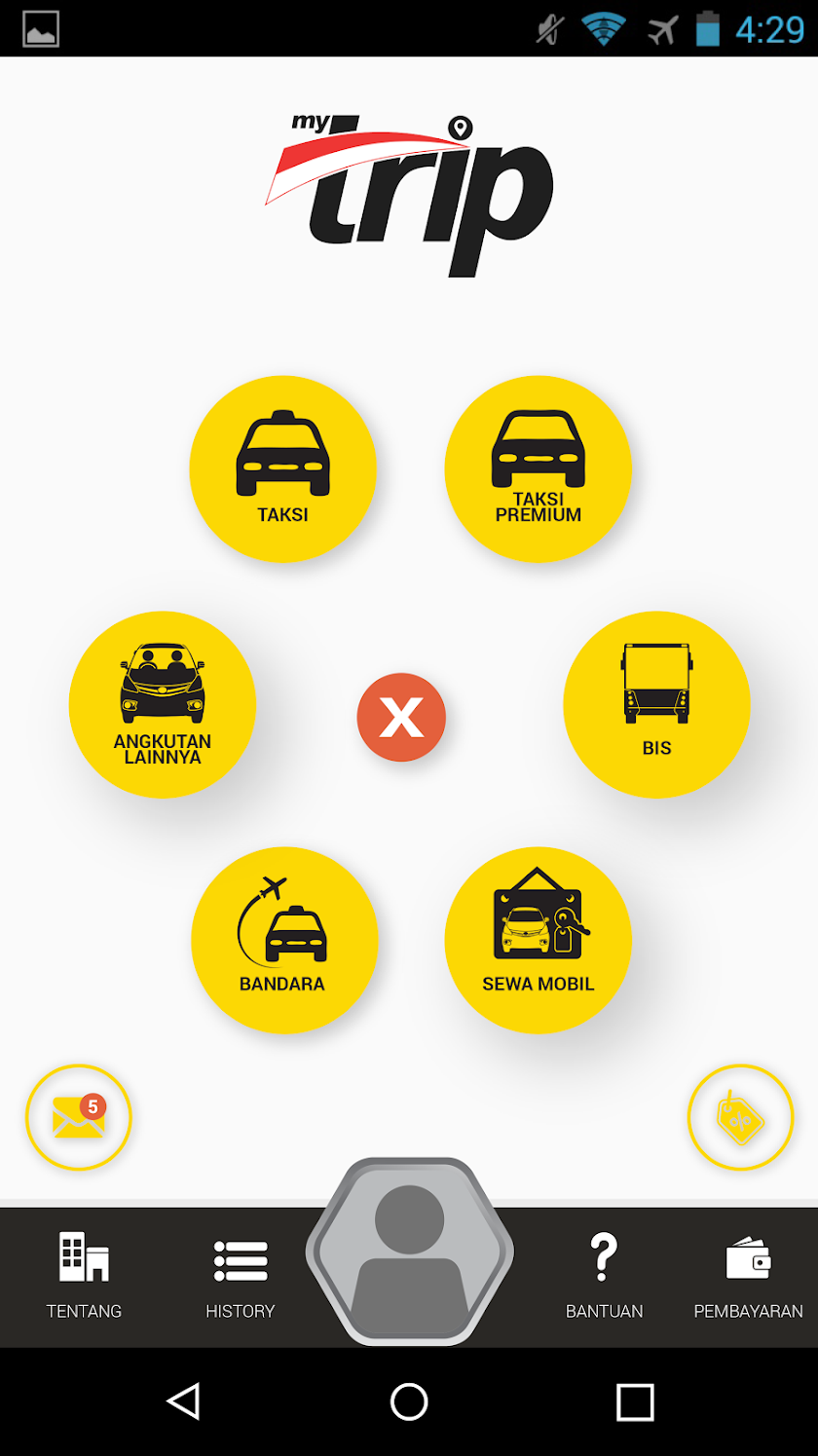The width and height of the screenshot is (818, 1456).
Task: Switch to the History tab
Action: (x=240, y=1276)
